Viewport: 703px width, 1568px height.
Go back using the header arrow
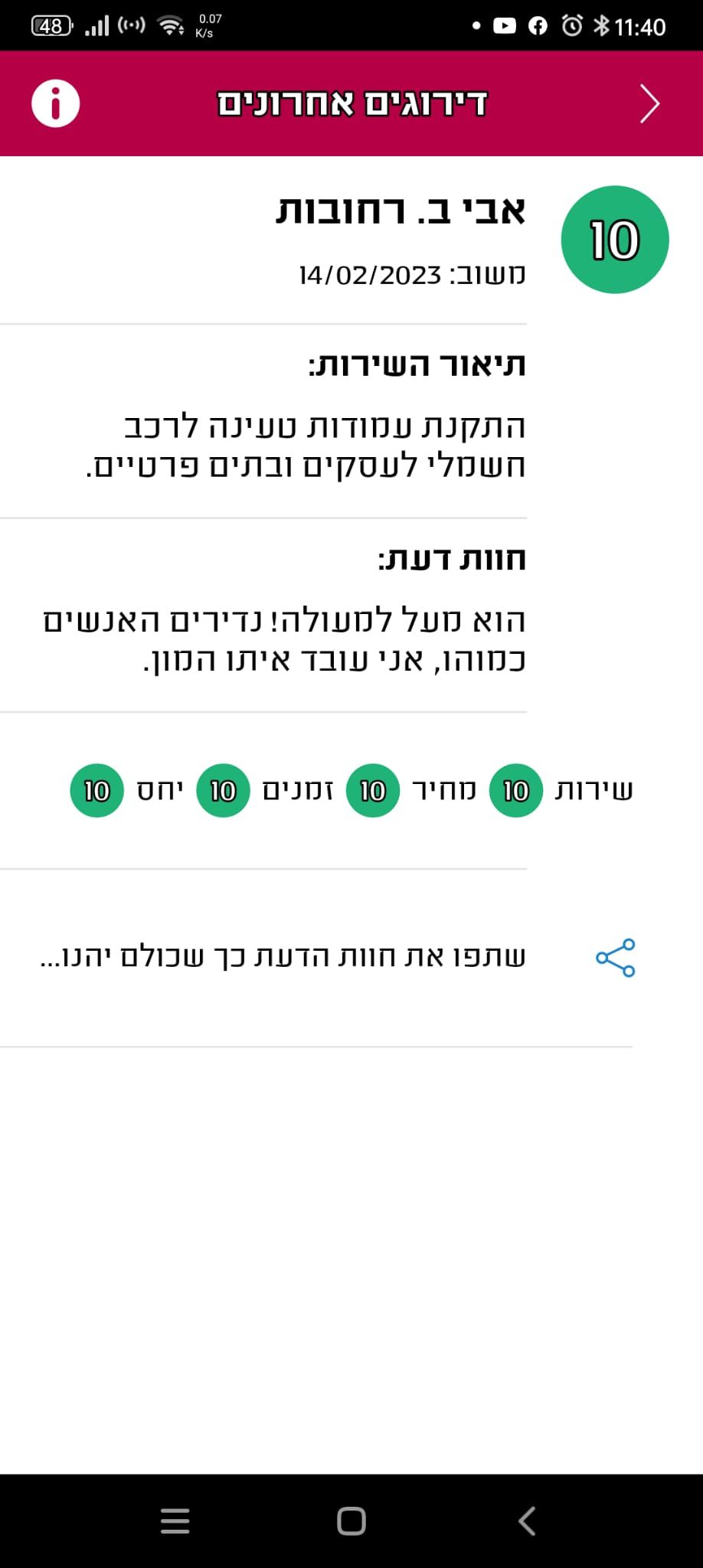649,104
